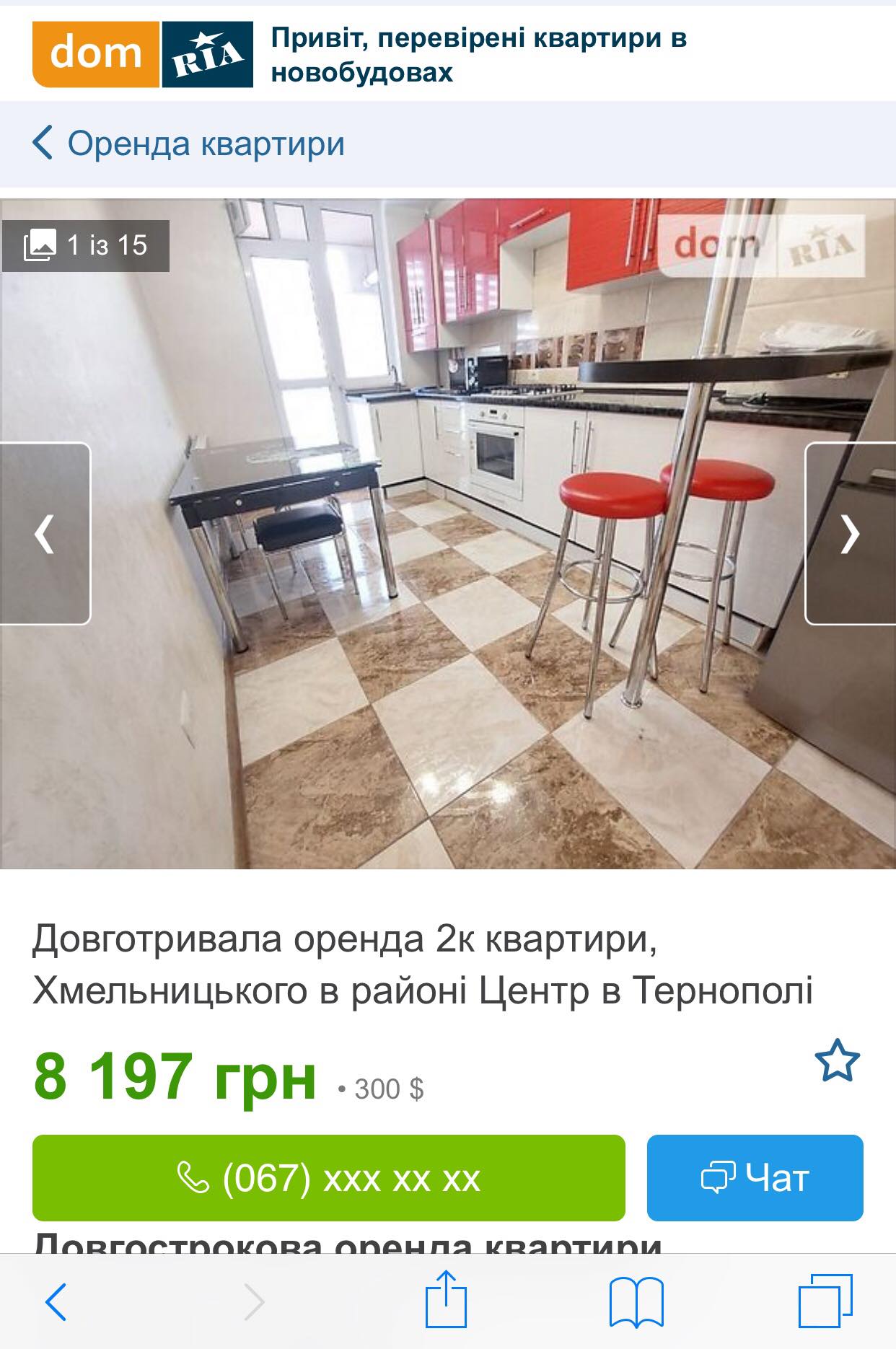Image resolution: width=896 pixels, height=1349 pixels.
Task: Open Safari share sheet
Action: coord(446,1300)
